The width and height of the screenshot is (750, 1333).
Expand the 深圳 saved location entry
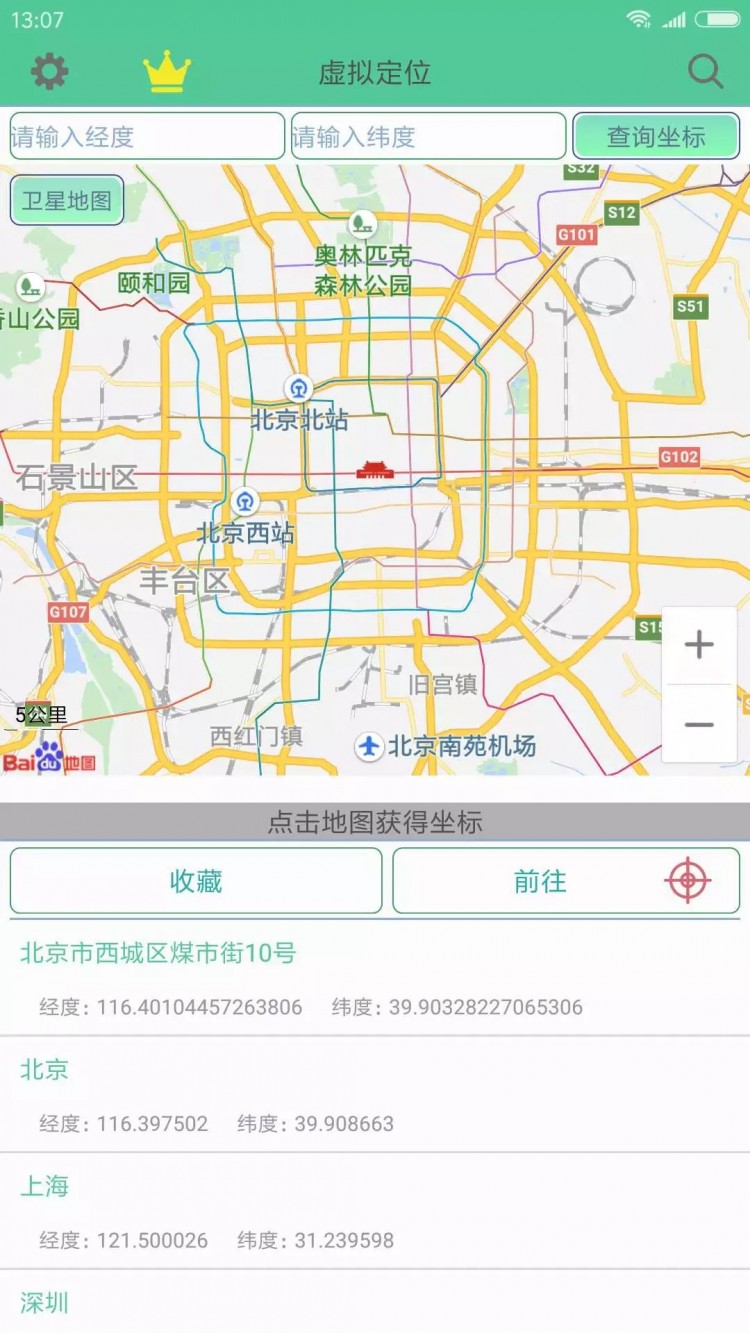point(375,1303)
